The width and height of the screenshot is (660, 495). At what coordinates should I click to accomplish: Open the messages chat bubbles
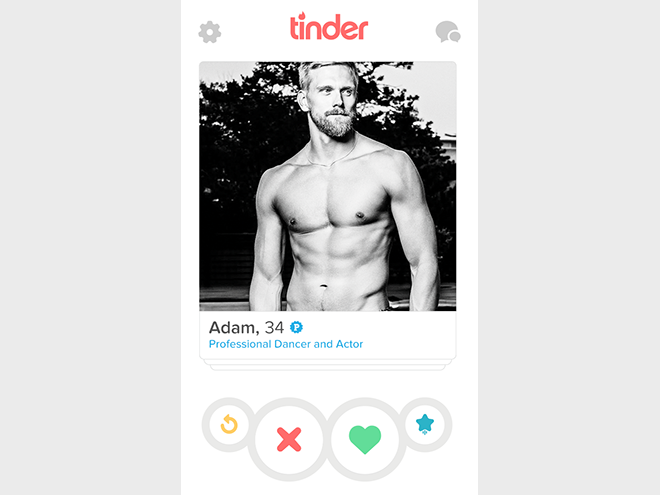(x=448, y=32)
